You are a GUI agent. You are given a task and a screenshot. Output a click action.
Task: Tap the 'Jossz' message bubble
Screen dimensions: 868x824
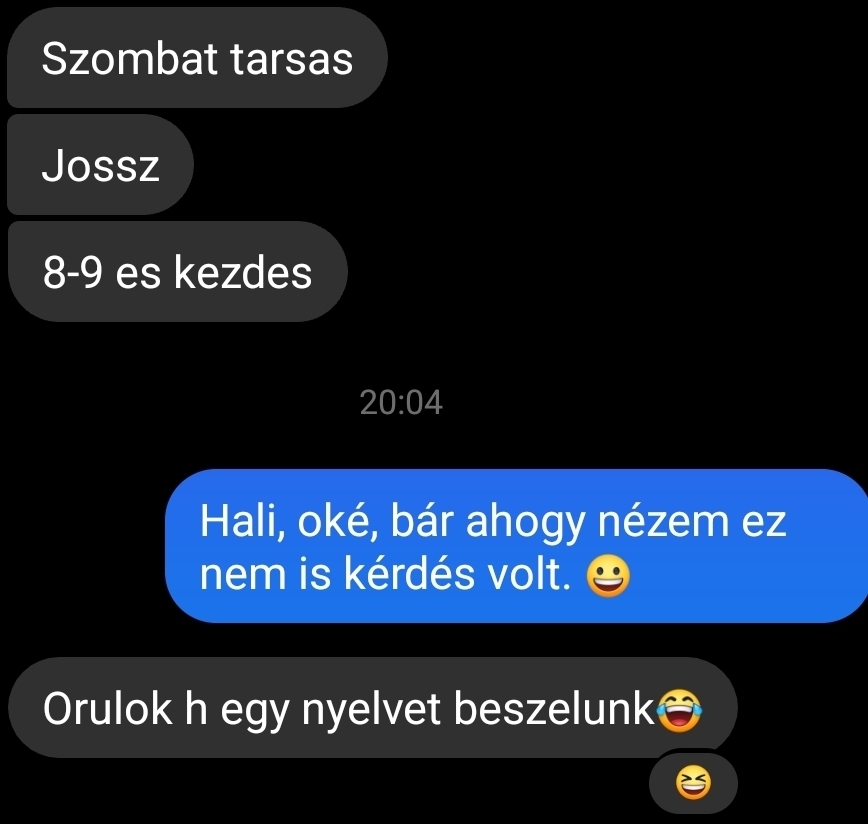pos(100,166)
